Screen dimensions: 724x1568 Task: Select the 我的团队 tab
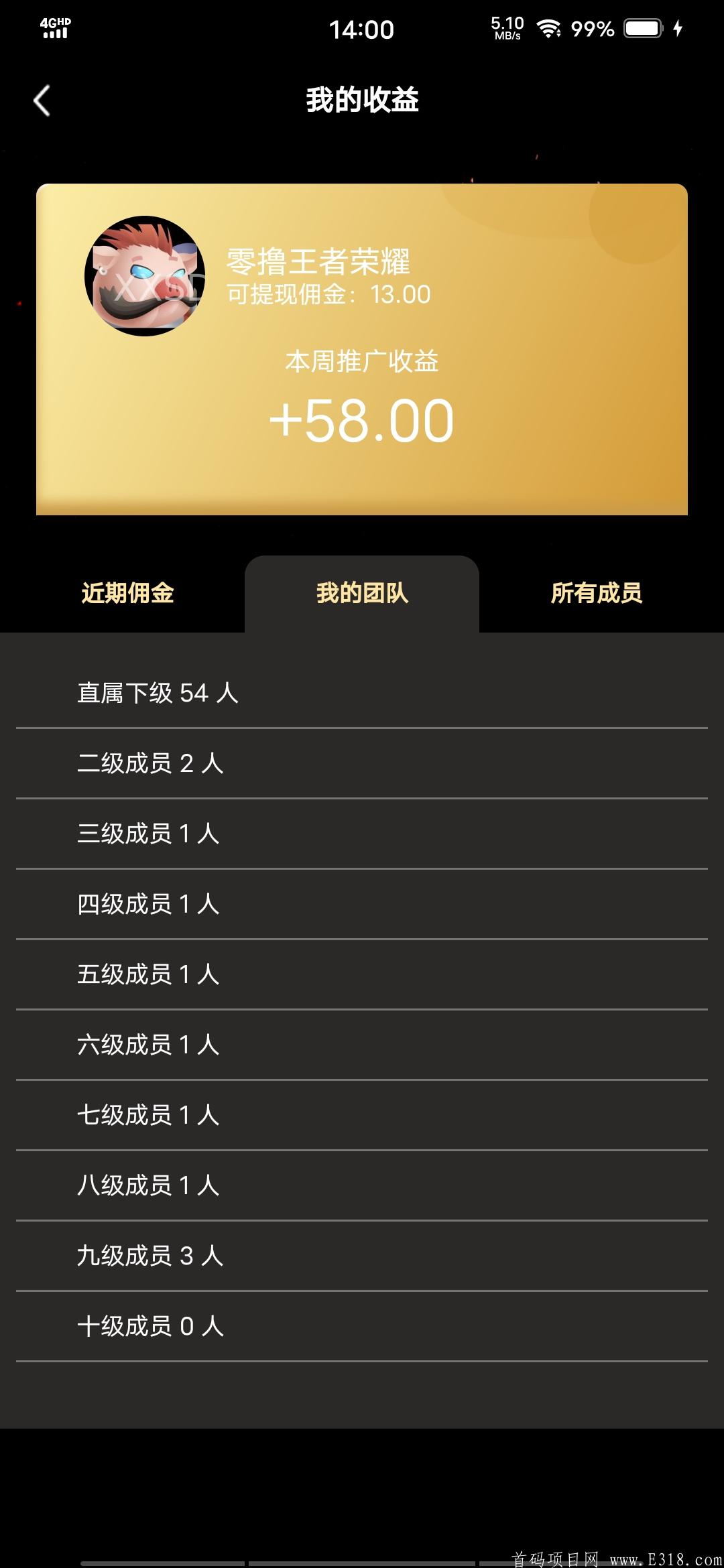tap(362, 593)
